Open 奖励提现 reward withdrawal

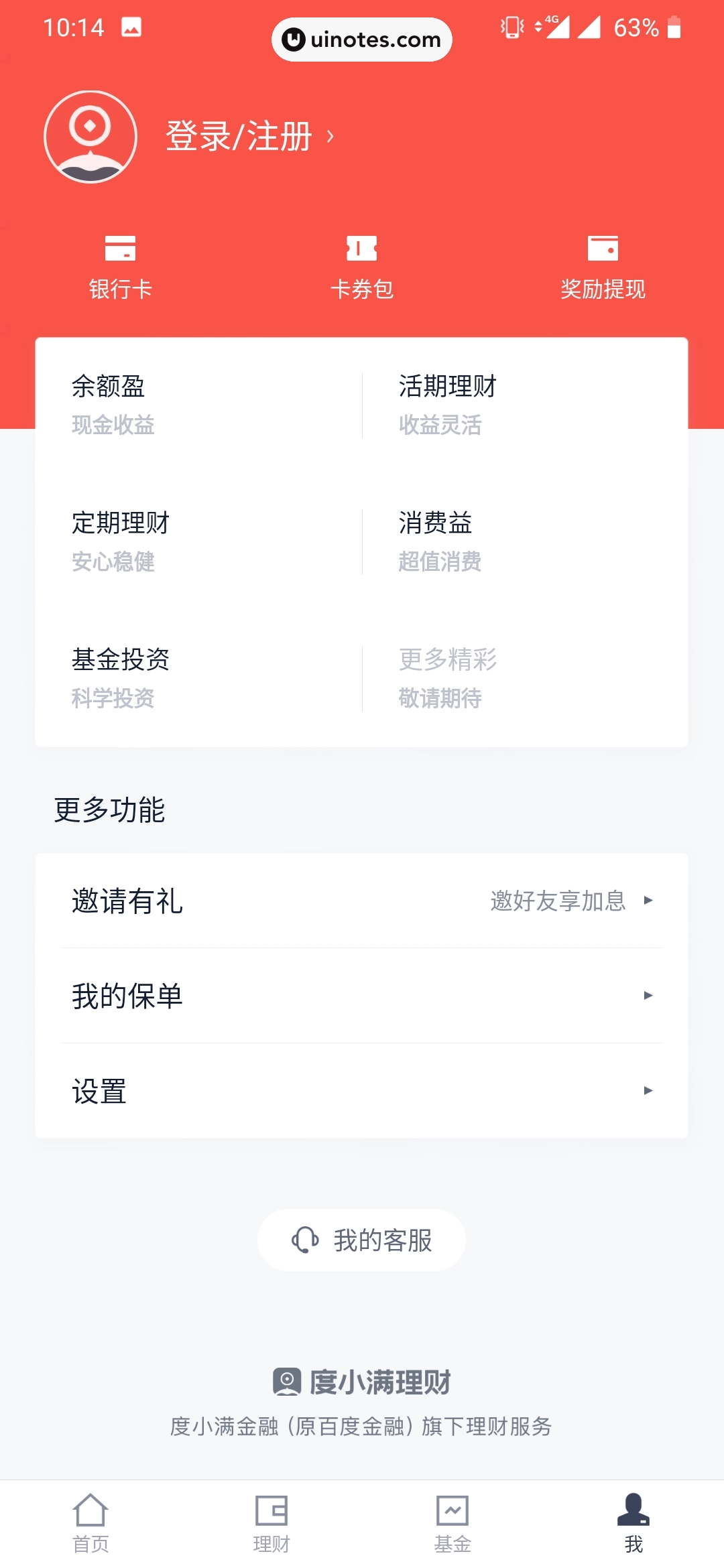coord(603,267)
